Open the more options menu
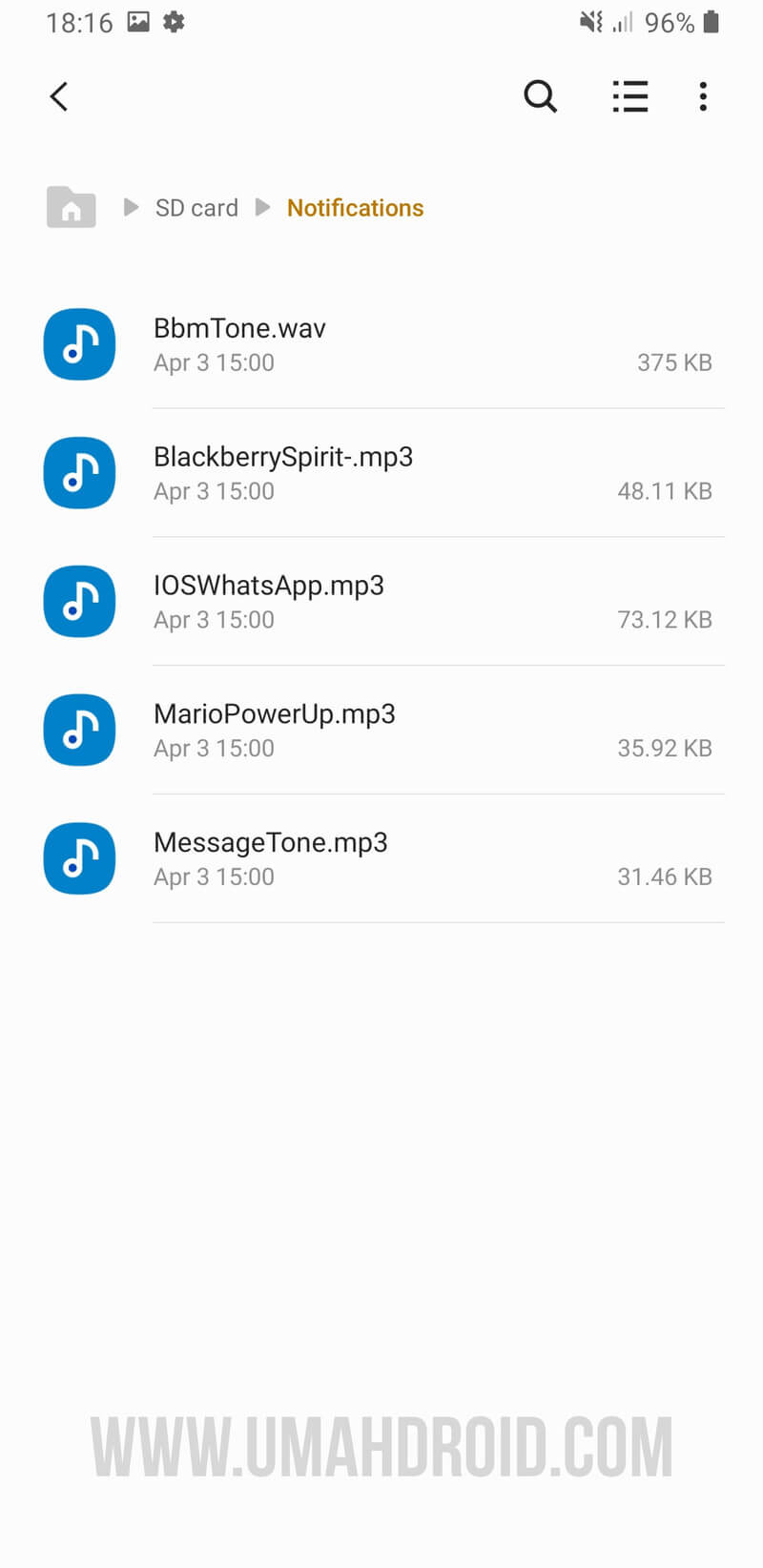Viewport: 763px width, 1568px height. (703, 96)
